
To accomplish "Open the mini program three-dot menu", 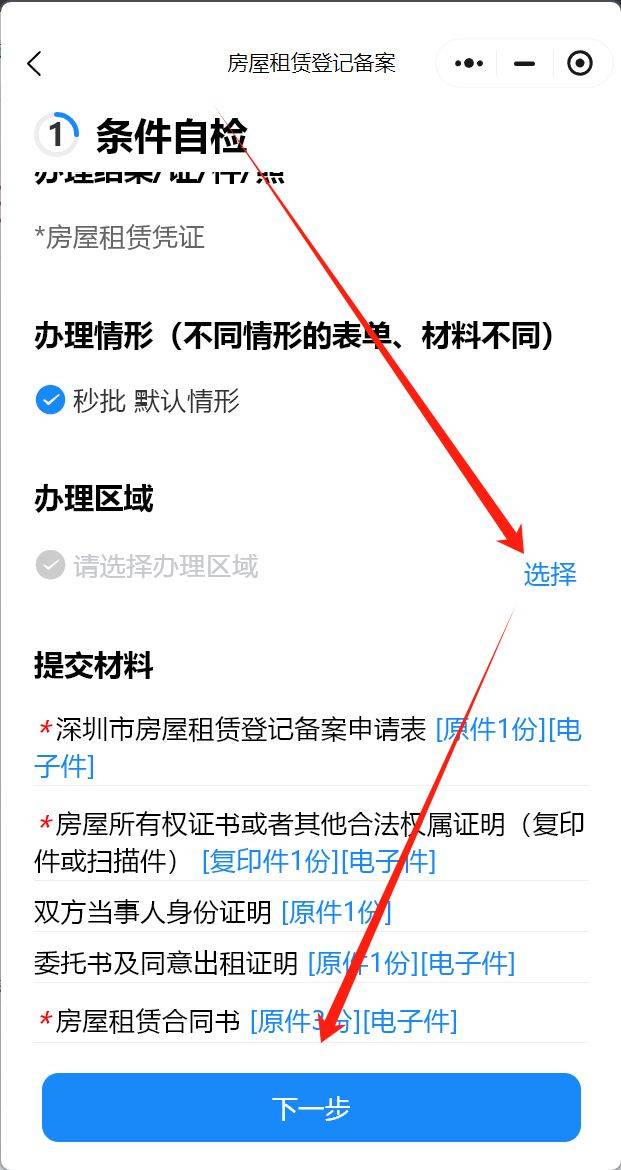I will tap(469, 64).
